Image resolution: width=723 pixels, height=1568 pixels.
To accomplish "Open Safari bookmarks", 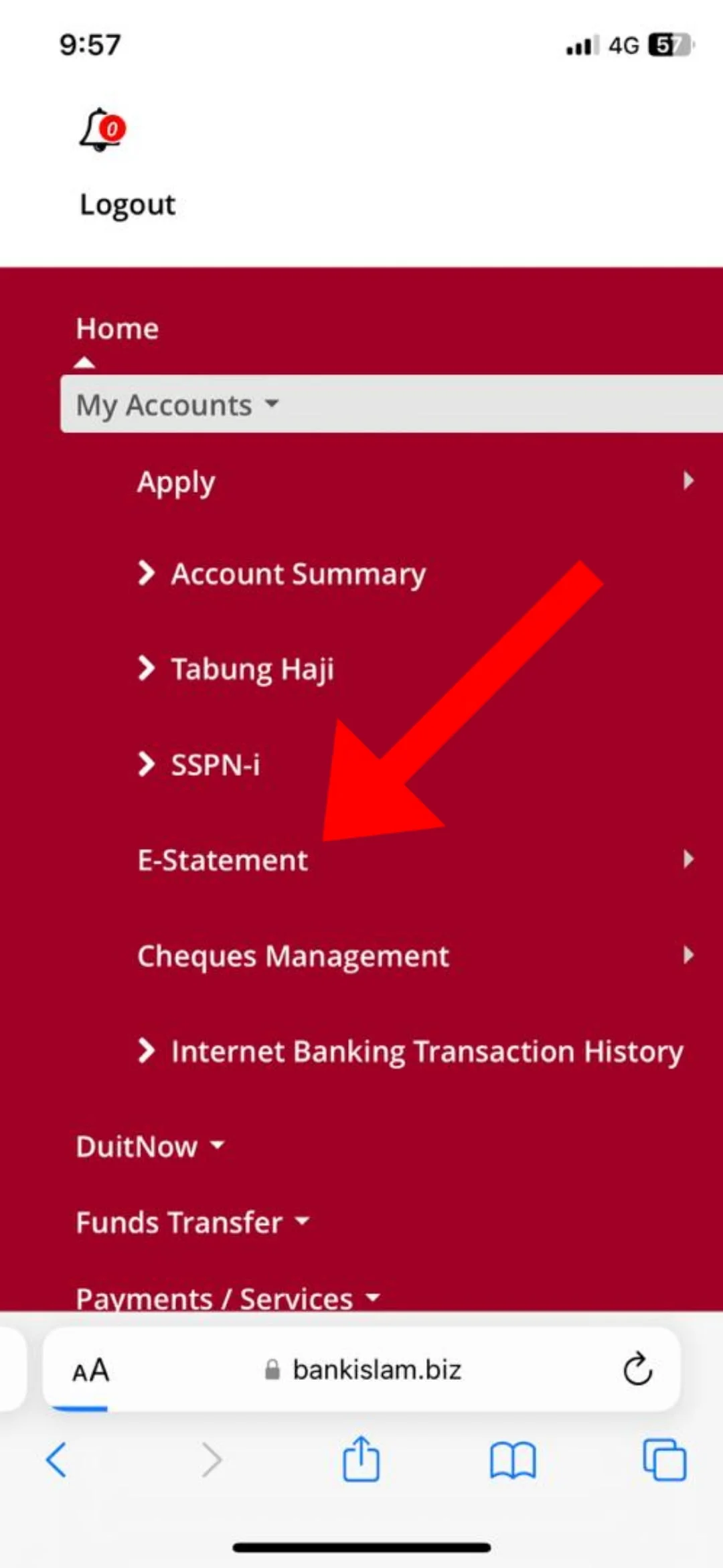I will click(x=512, y=1460).
